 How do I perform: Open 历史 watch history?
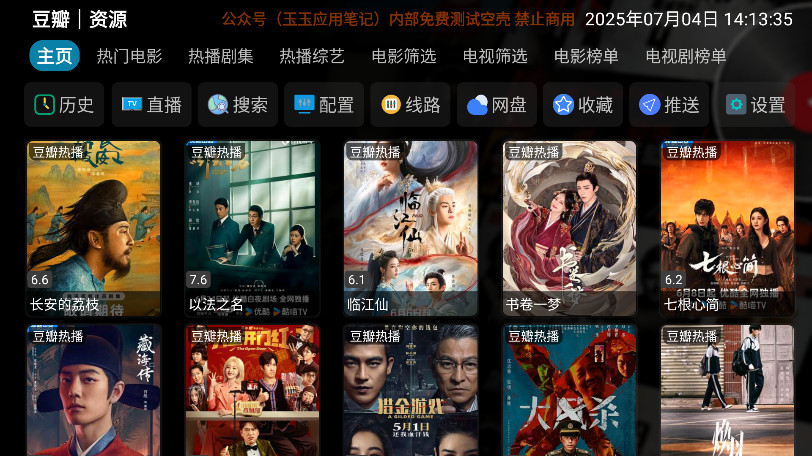point(64,105)
